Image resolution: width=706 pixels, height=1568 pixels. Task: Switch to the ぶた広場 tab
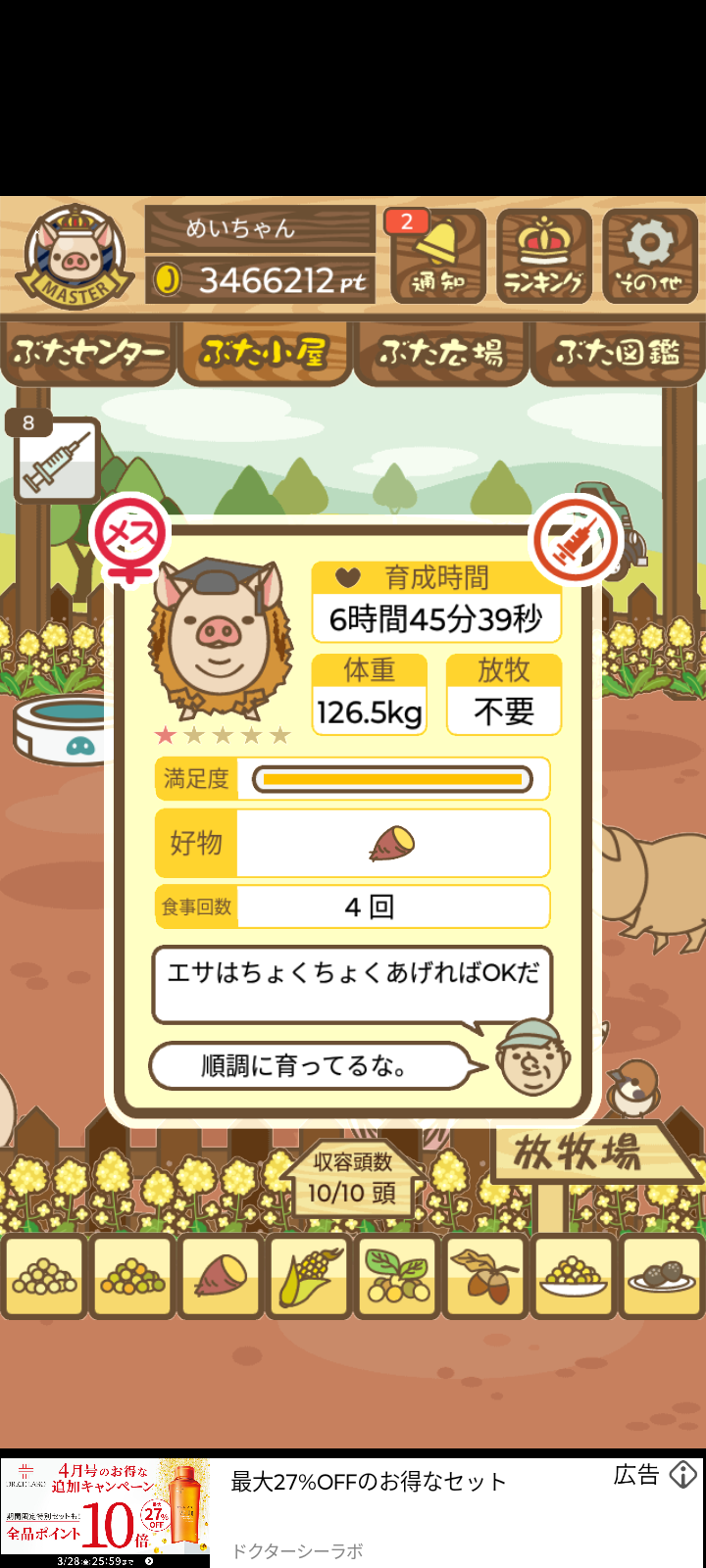pyautogui.click(x=442, y=353)
